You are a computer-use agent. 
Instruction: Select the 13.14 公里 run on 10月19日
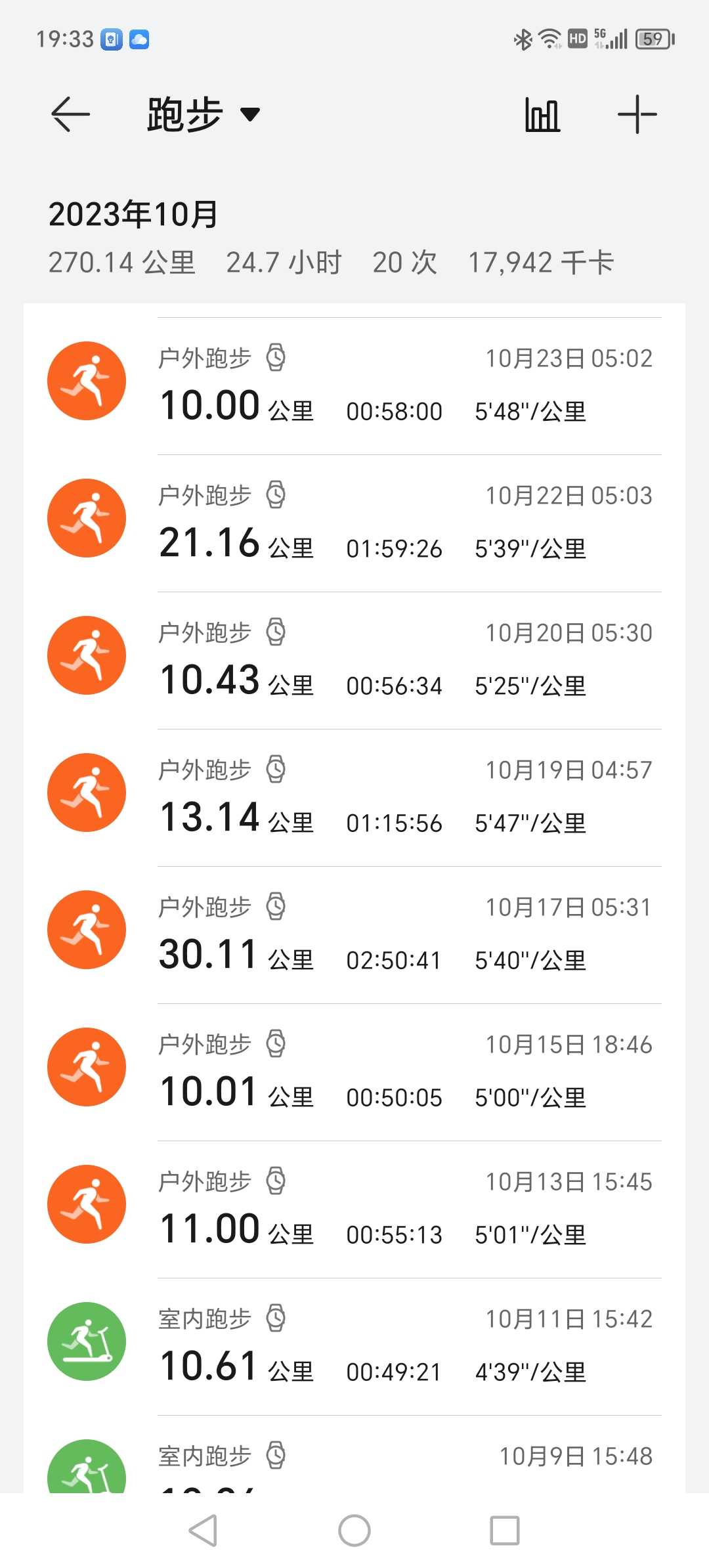point(354,798)
